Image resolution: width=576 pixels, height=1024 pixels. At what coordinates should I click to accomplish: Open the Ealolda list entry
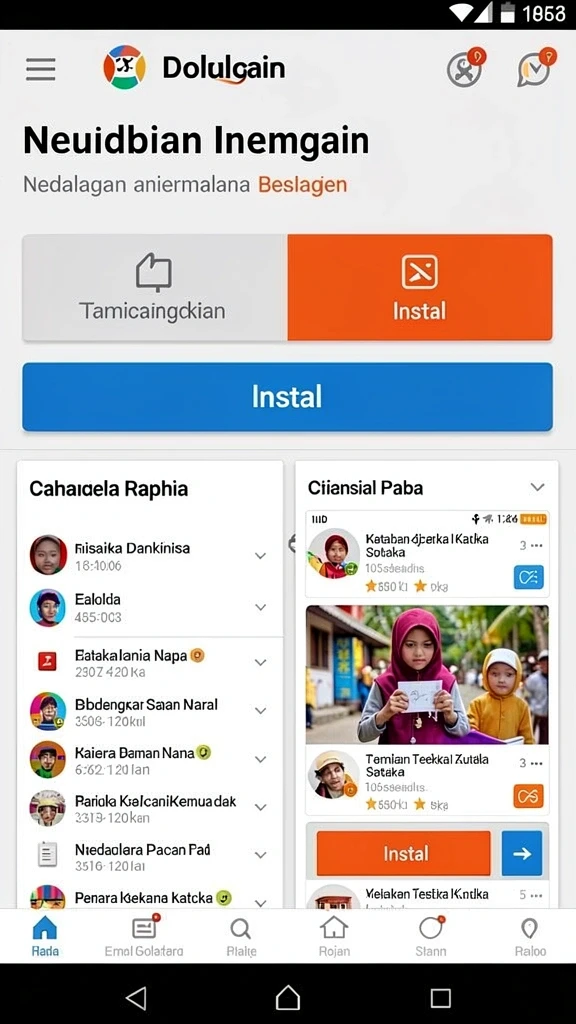click(x=150, y=607)
